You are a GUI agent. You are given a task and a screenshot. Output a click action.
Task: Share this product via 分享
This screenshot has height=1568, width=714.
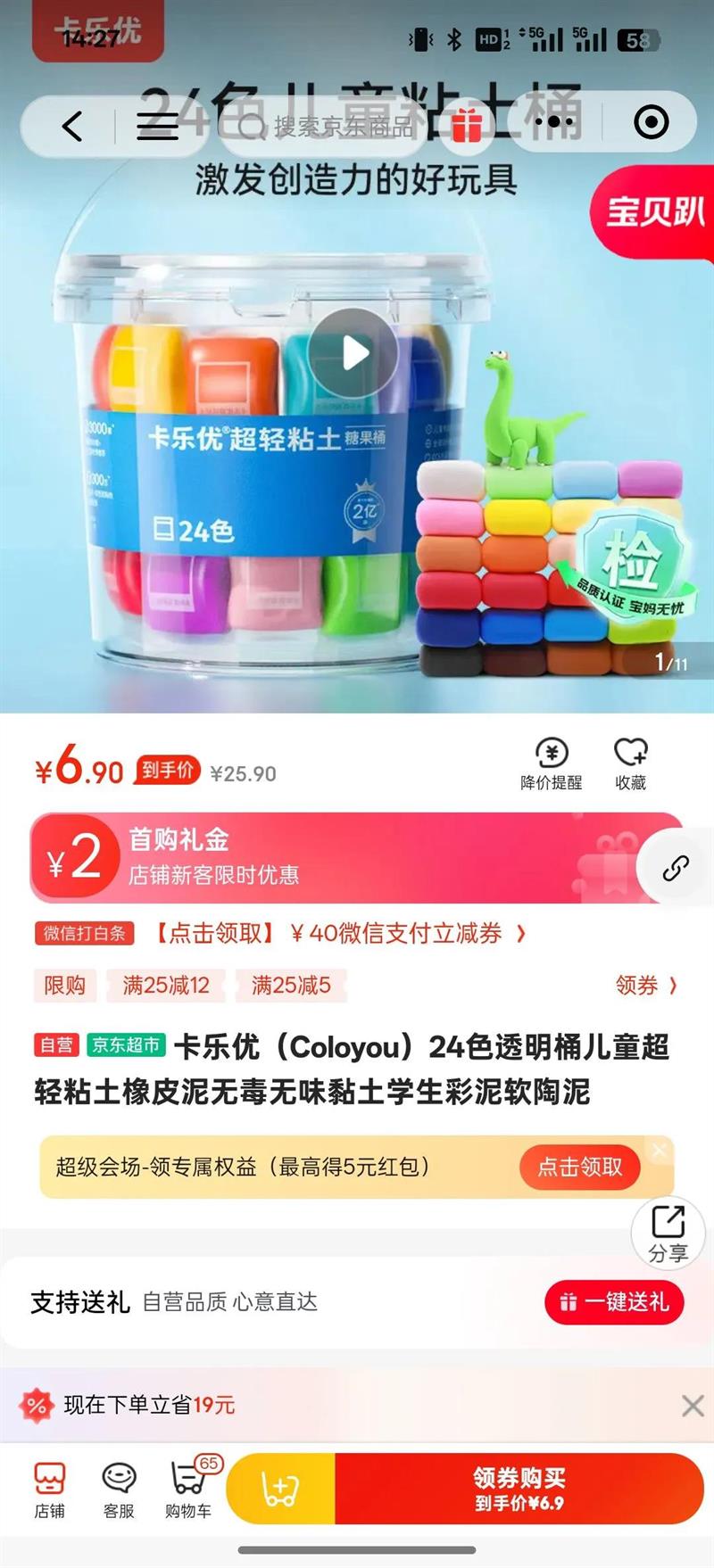tap(668, 1234)
